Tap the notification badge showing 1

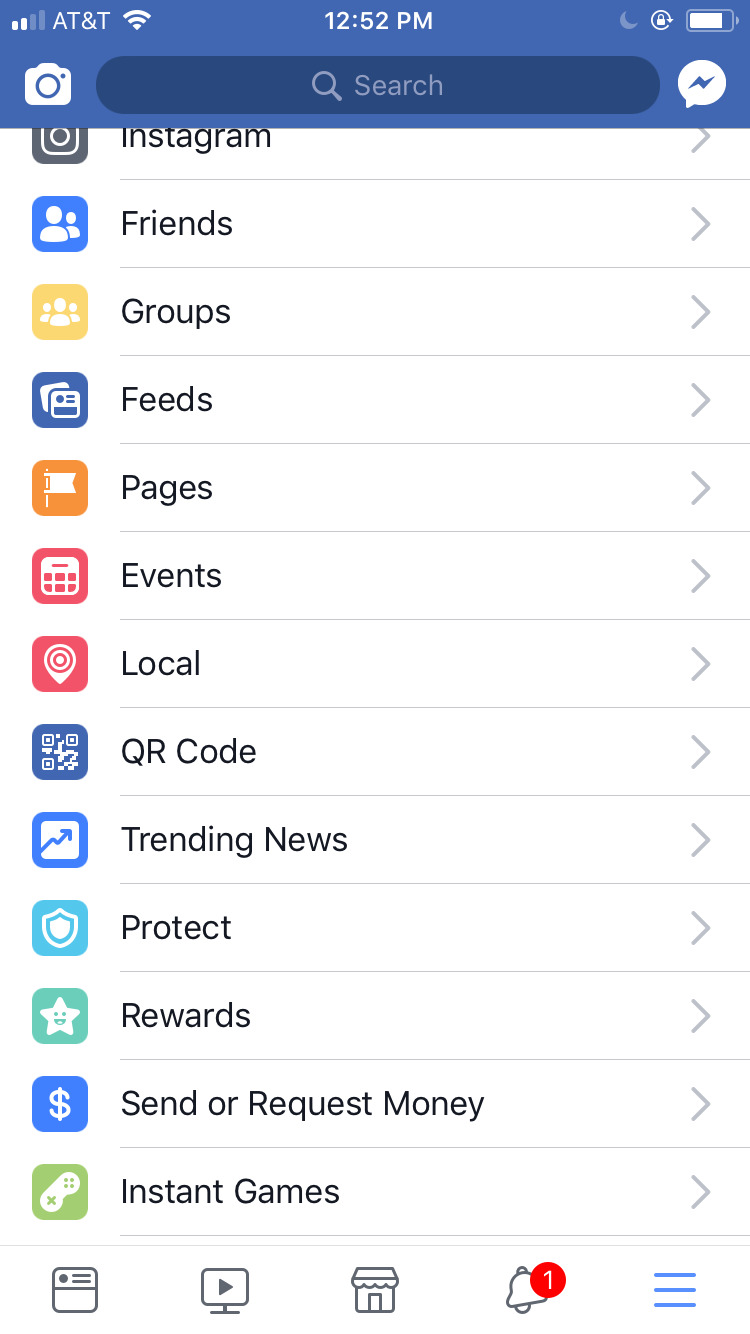tap(548, 1278)
